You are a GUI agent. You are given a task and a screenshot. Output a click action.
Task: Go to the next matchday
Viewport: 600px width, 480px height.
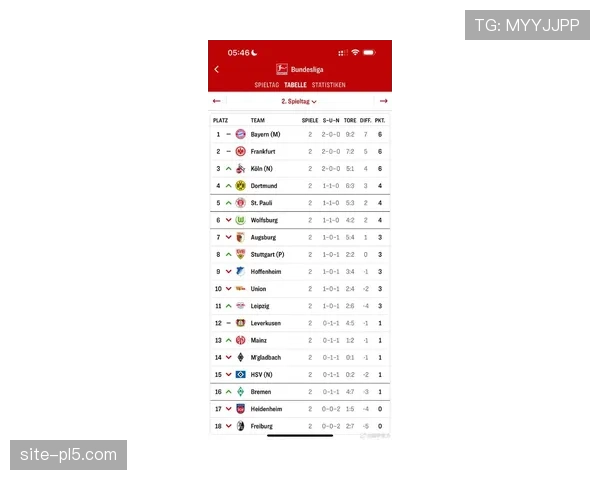383,101
